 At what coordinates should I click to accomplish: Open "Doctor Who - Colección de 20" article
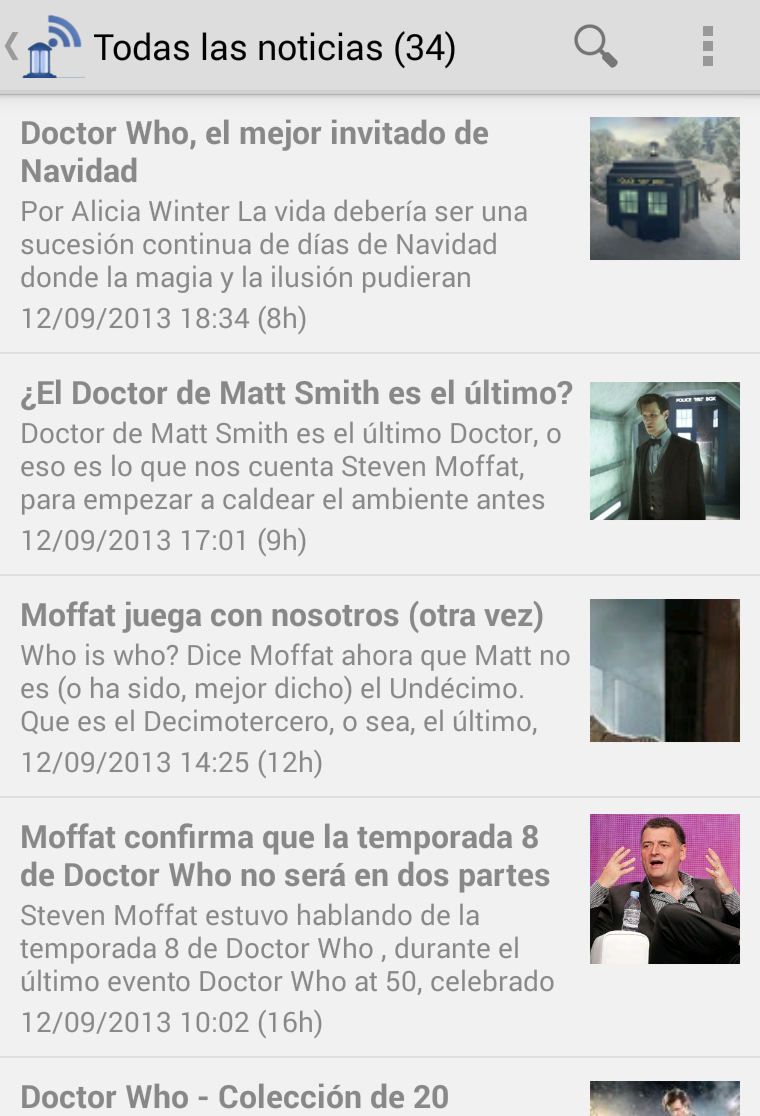tap(235, 1096)
